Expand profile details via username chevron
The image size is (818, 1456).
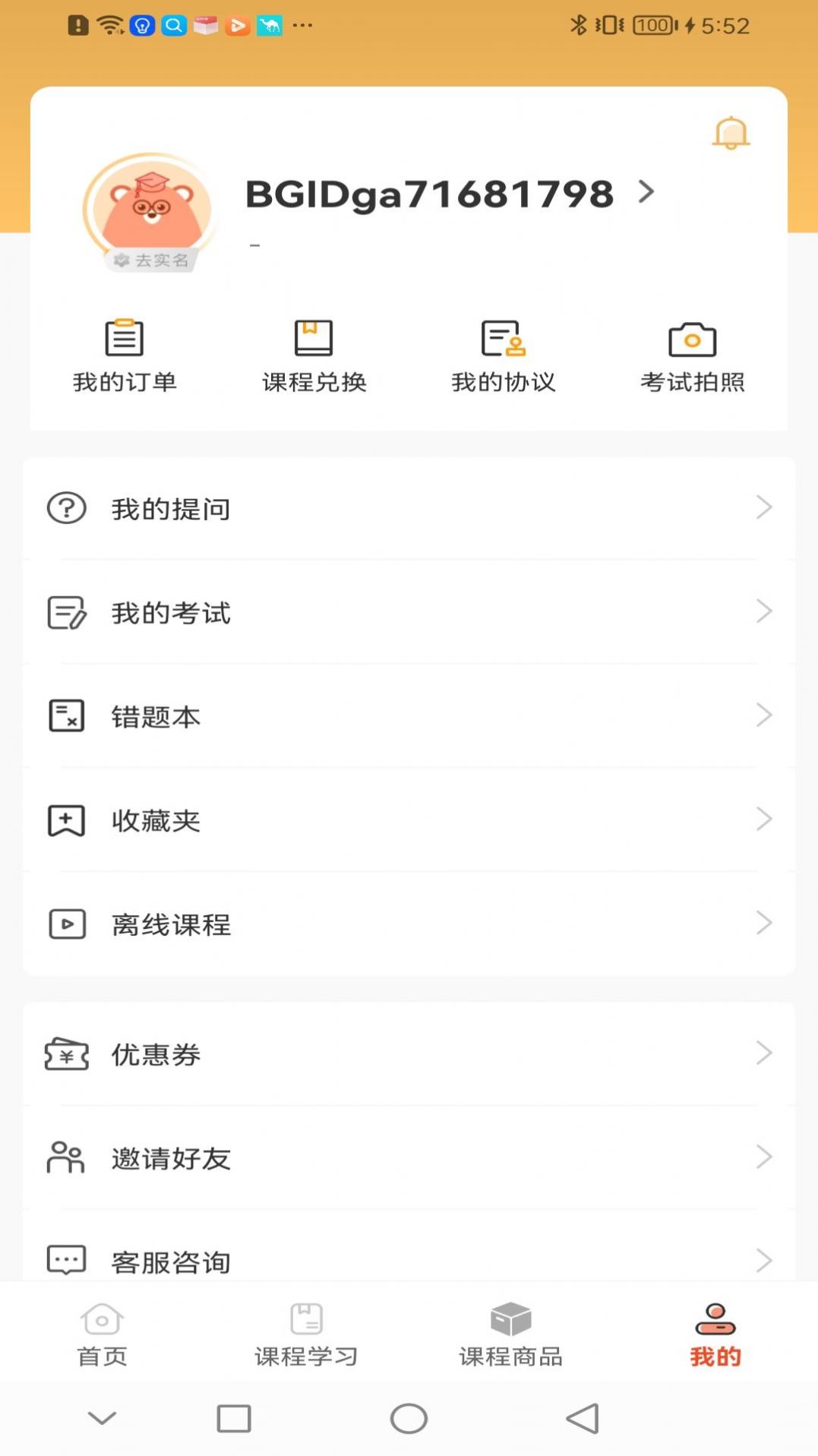pyautogui.click(x=646, y=193)
